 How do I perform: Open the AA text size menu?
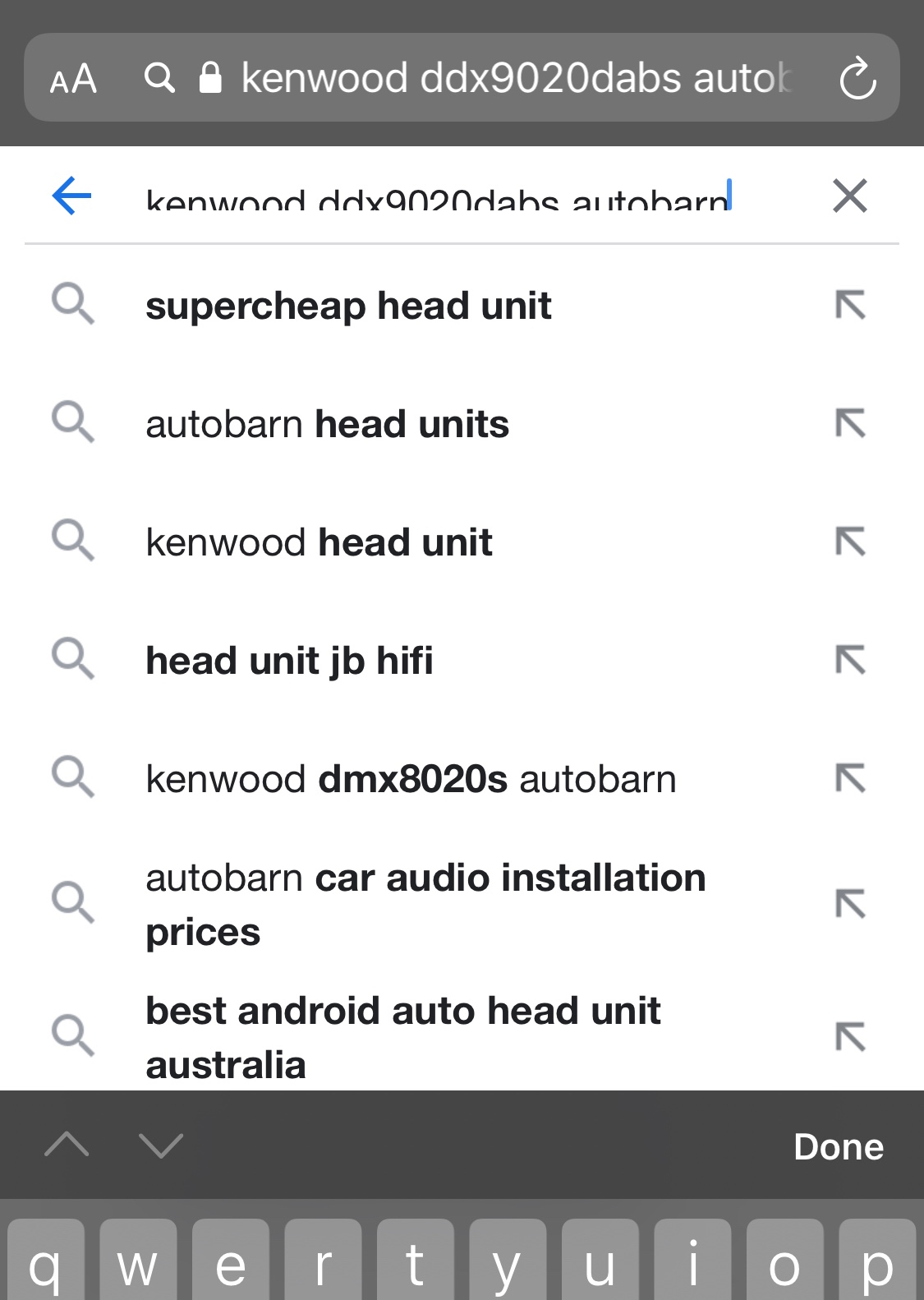73,79
